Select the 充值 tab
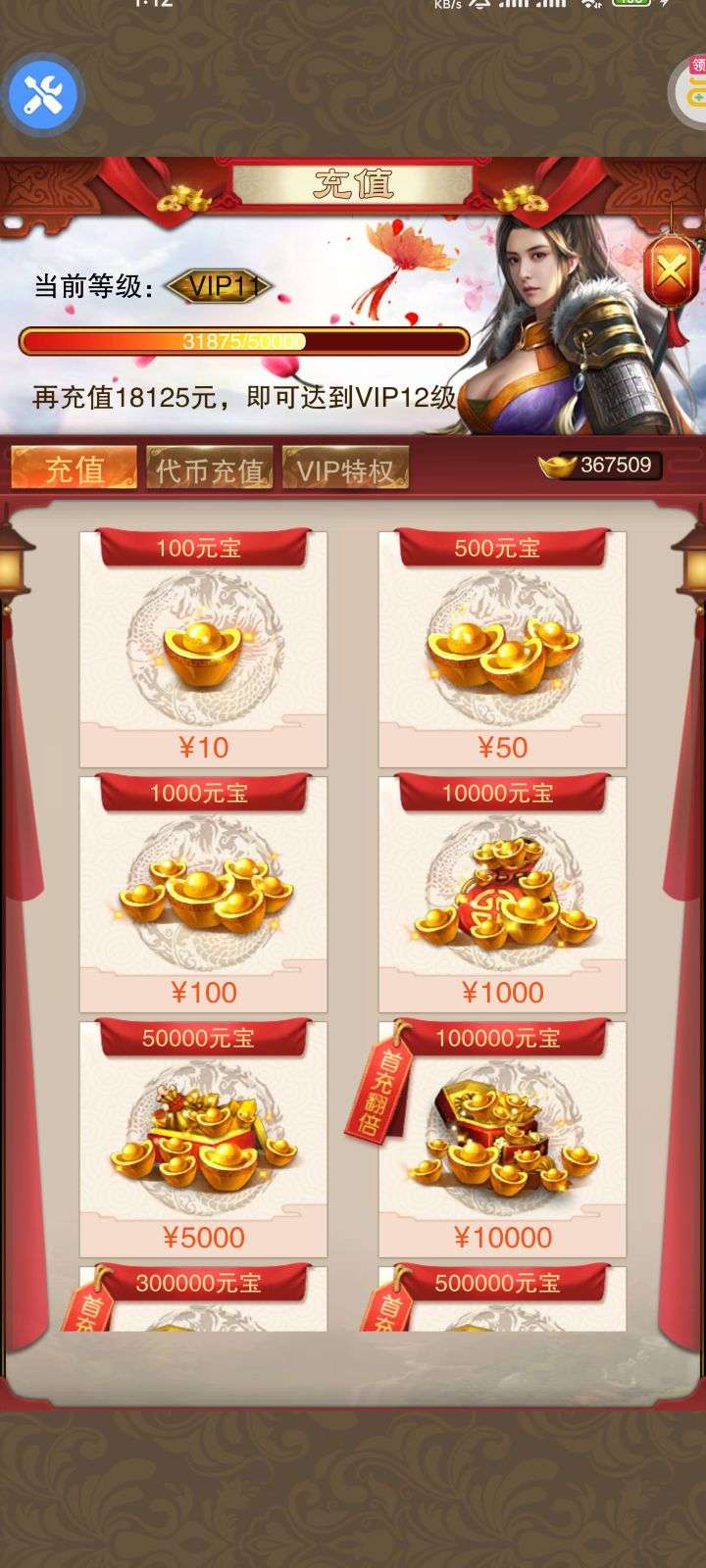The width and height of the screenshot is (706, 1568). (74, 468)
